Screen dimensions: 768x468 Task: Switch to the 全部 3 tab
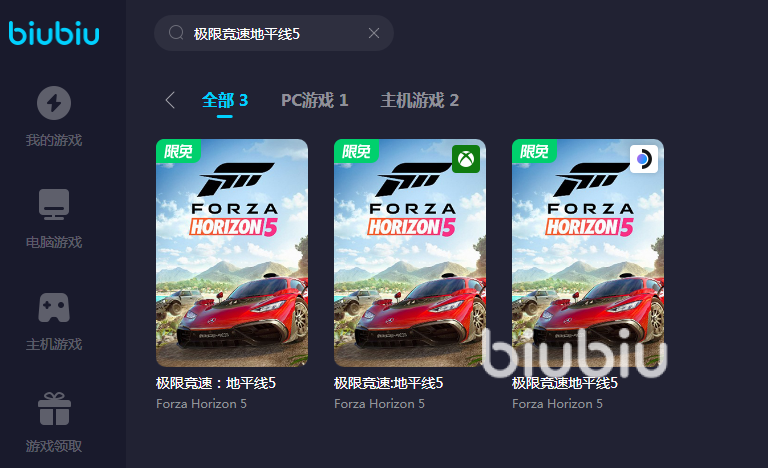coord(225,100)
